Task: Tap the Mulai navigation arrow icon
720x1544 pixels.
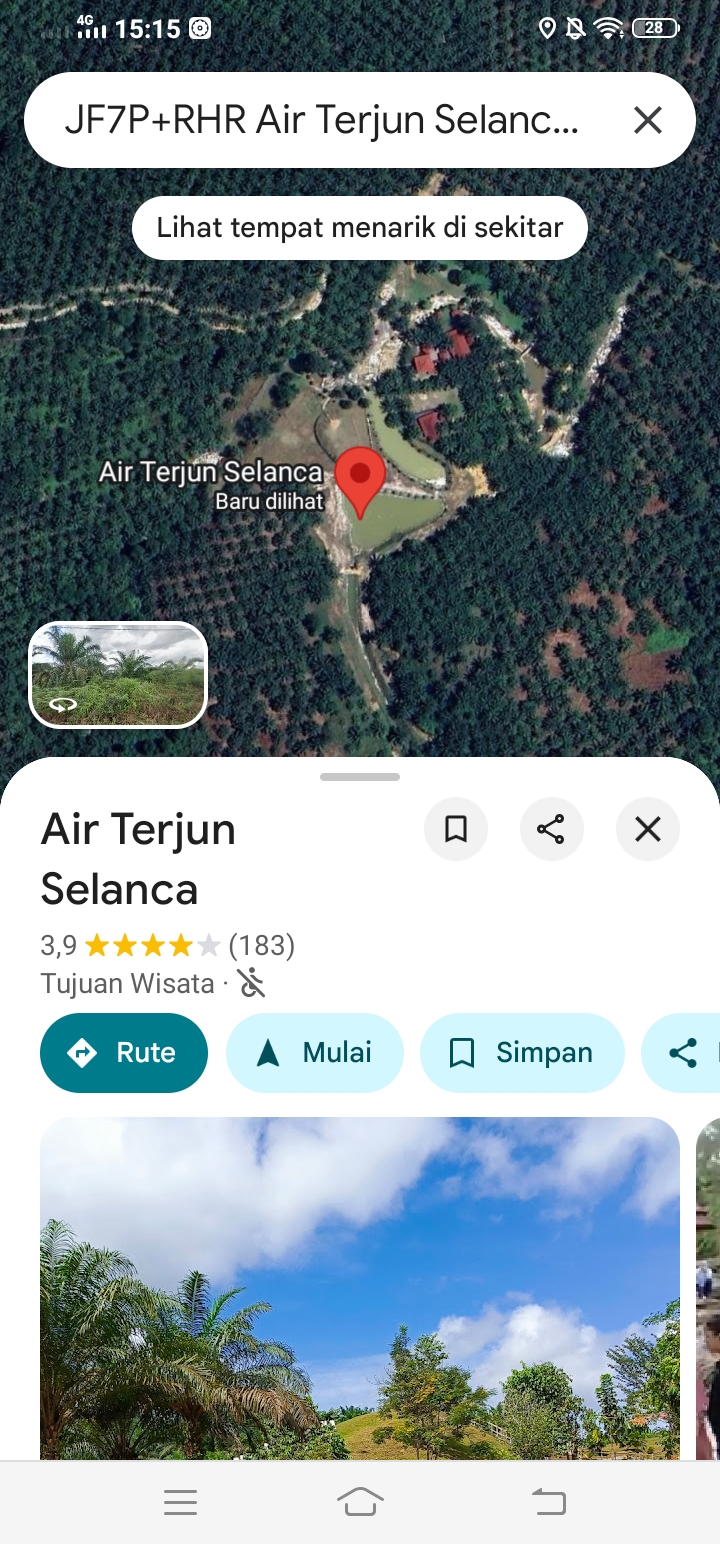Action: tap(268, 1052)
